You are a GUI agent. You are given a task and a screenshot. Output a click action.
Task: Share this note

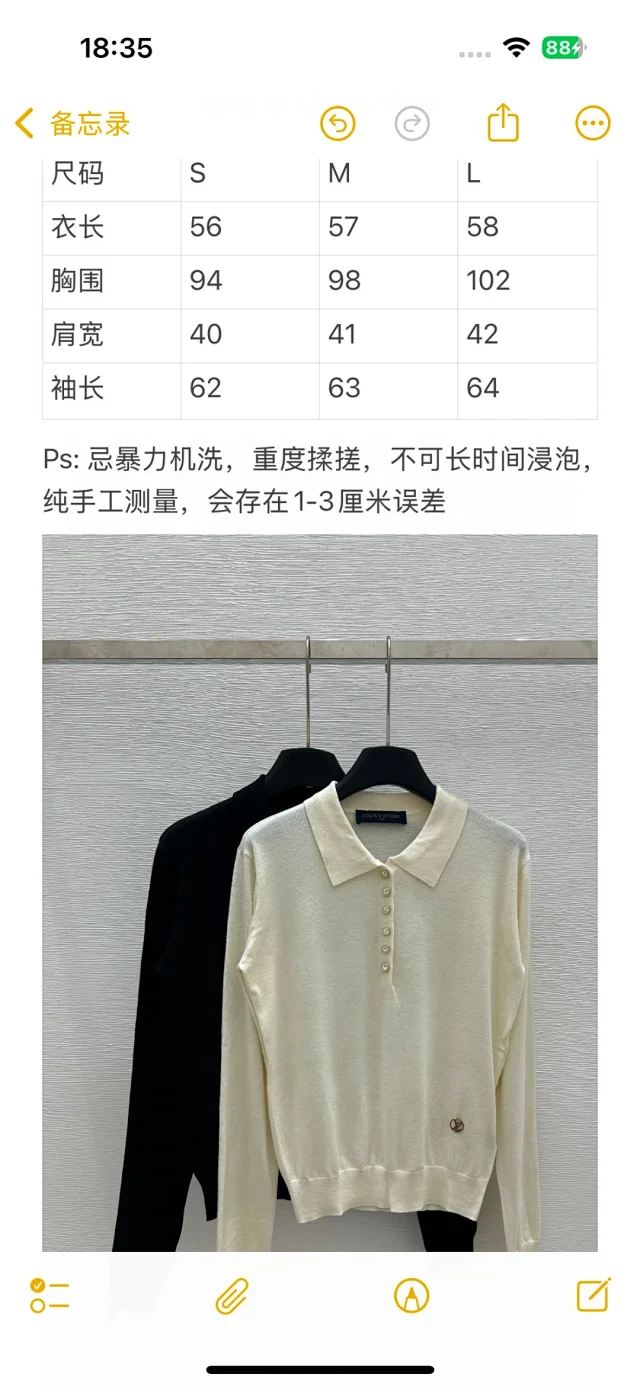pyautogui.click(x=503, y=123)
